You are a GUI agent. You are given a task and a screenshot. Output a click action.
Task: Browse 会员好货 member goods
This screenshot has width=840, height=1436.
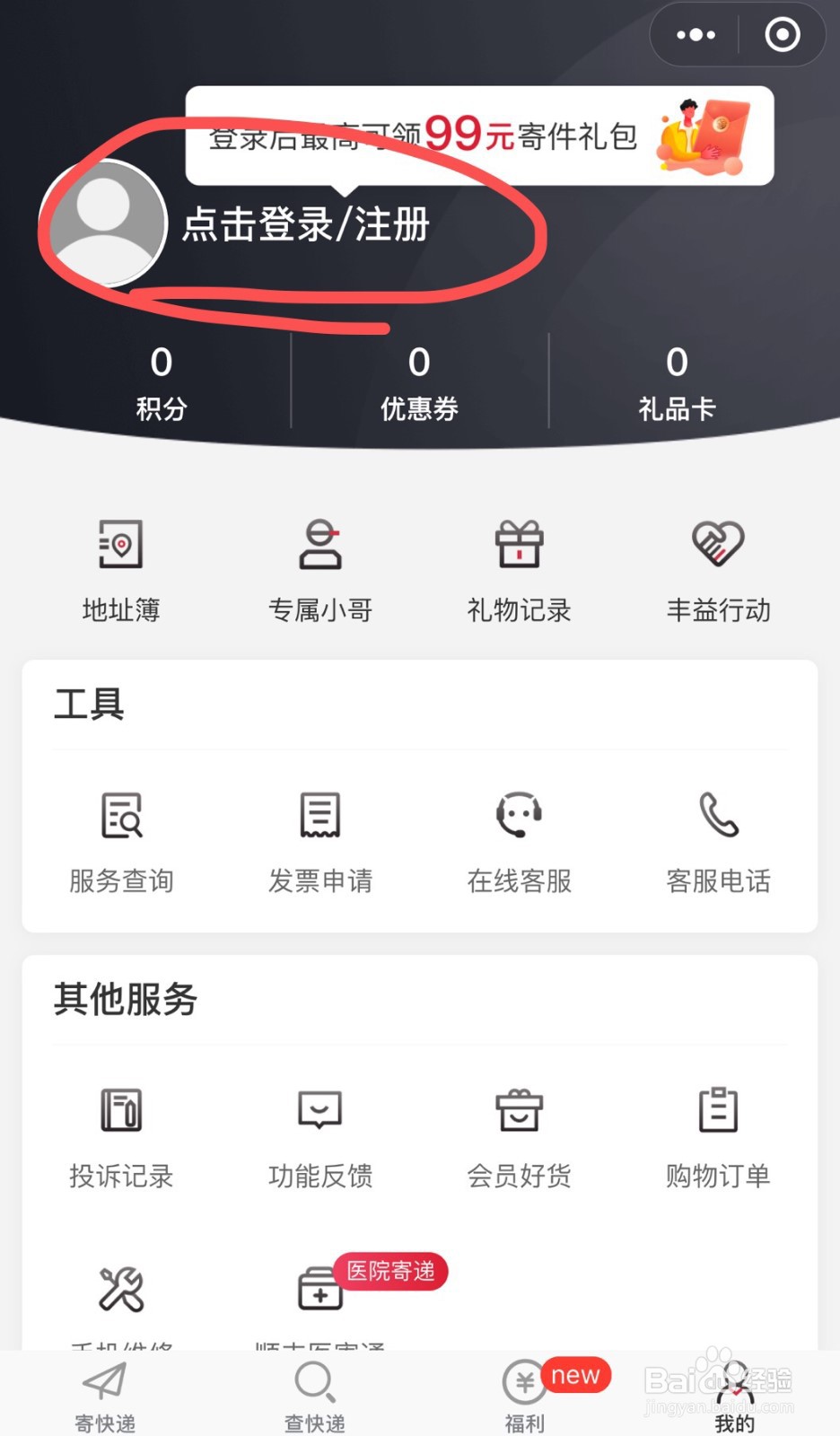click(x=519, y=1135)
